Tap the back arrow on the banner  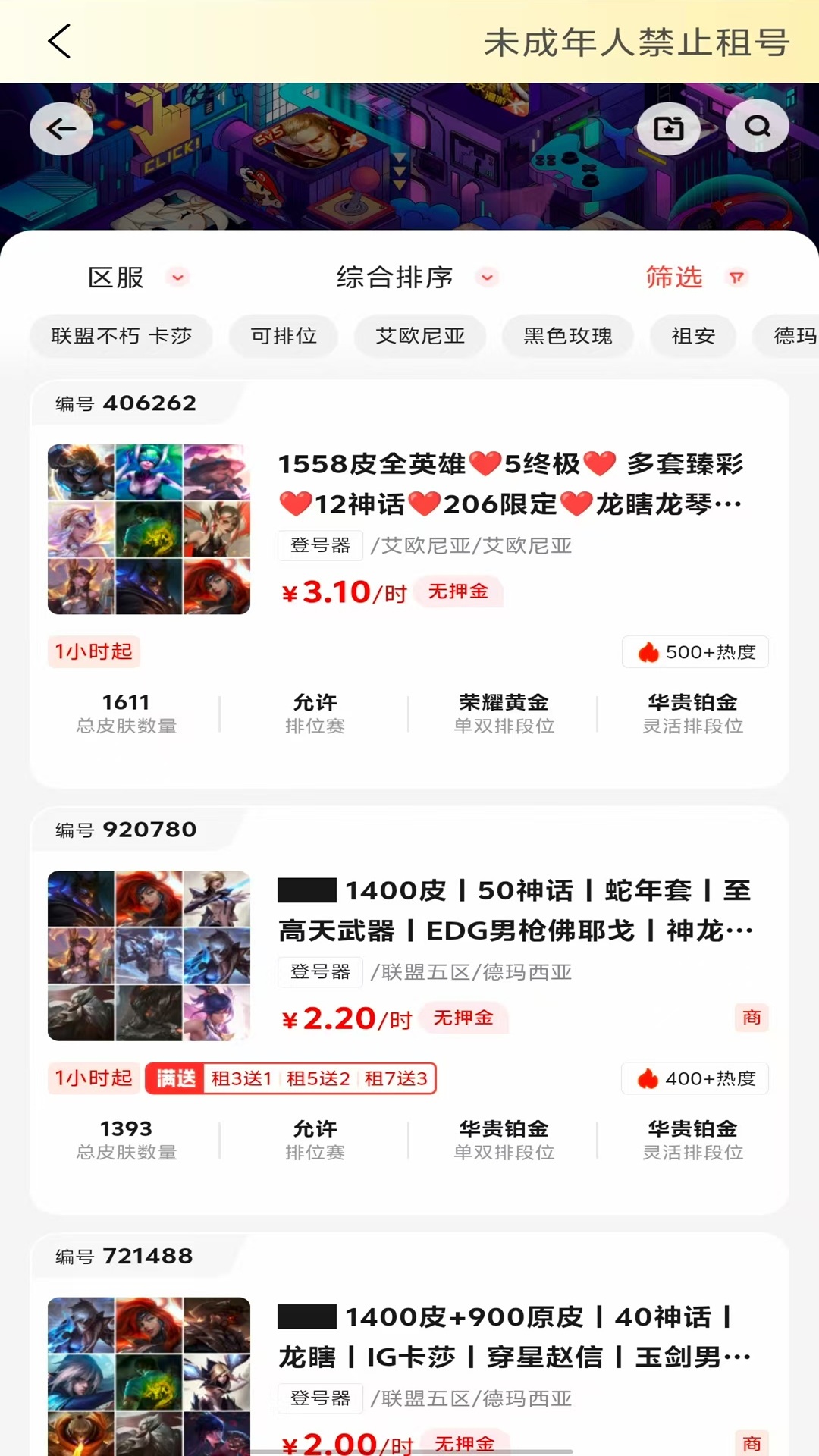click(x=61, y=128)
